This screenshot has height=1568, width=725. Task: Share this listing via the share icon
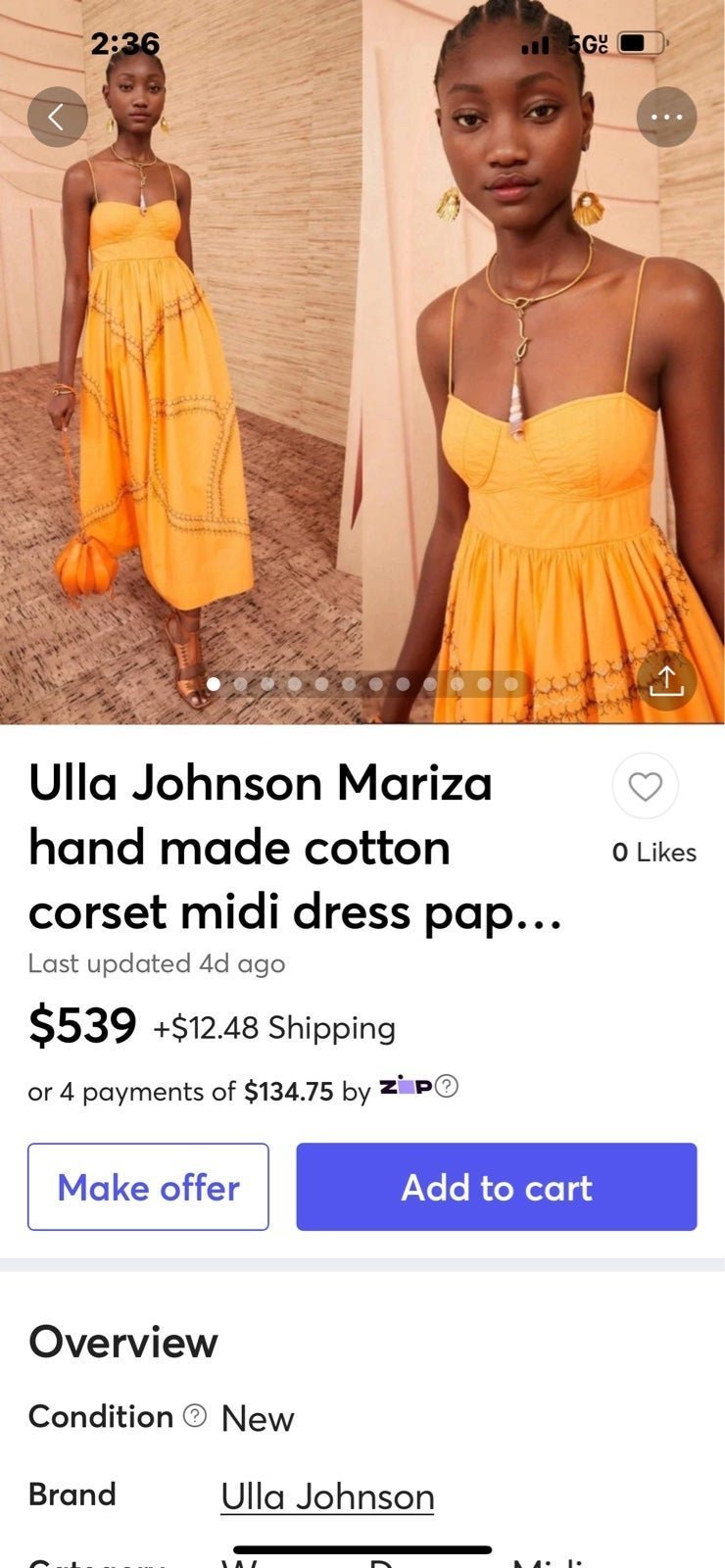(666, 680)
